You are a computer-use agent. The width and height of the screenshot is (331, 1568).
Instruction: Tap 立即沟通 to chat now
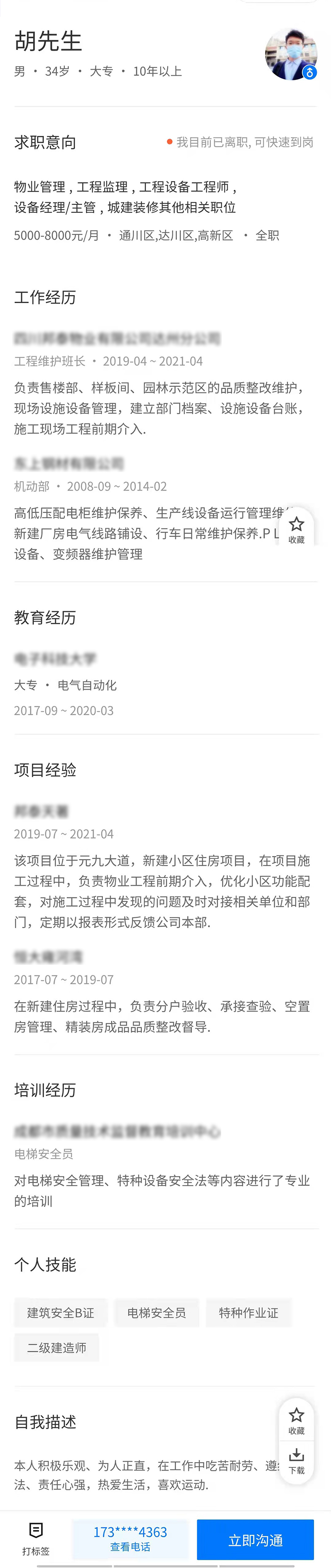[x=255, y=1540]
